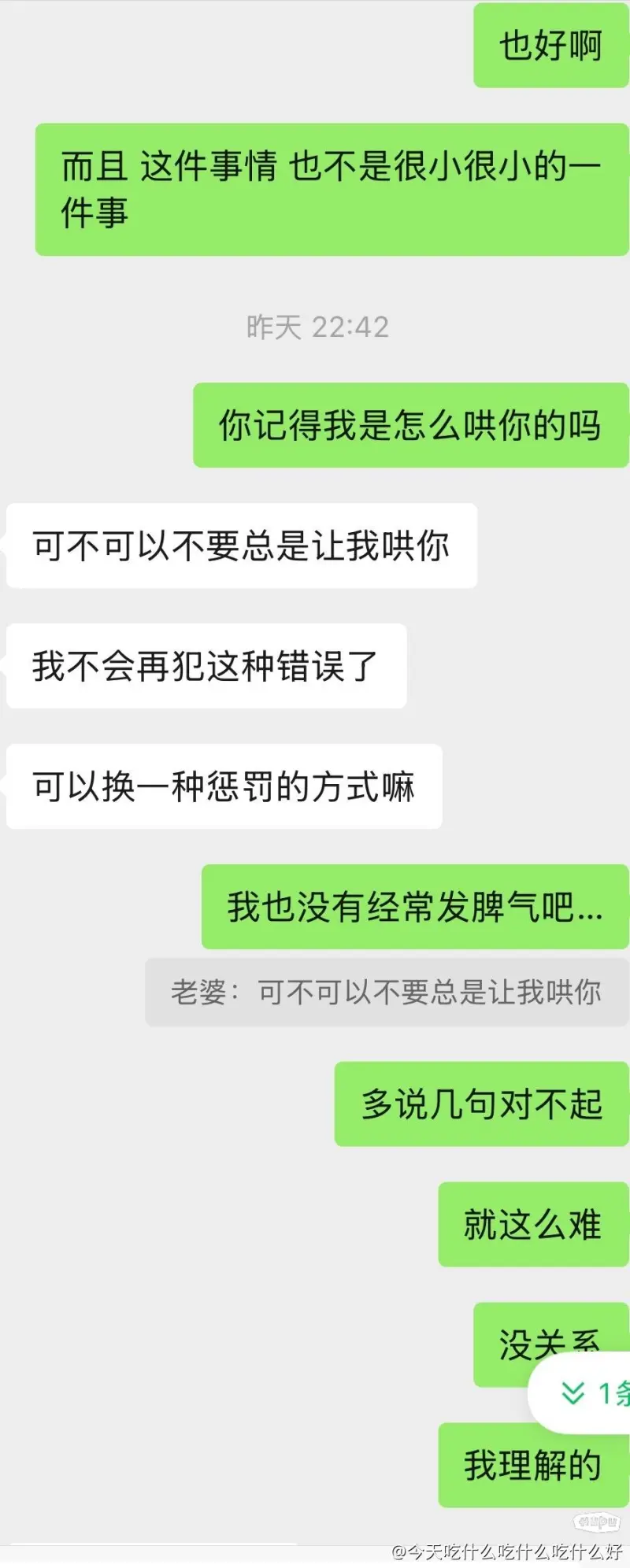This screenshot has height=1568, width=630.
Task: Open the quoted message from 老婆
Action: [x=386, y=992]
